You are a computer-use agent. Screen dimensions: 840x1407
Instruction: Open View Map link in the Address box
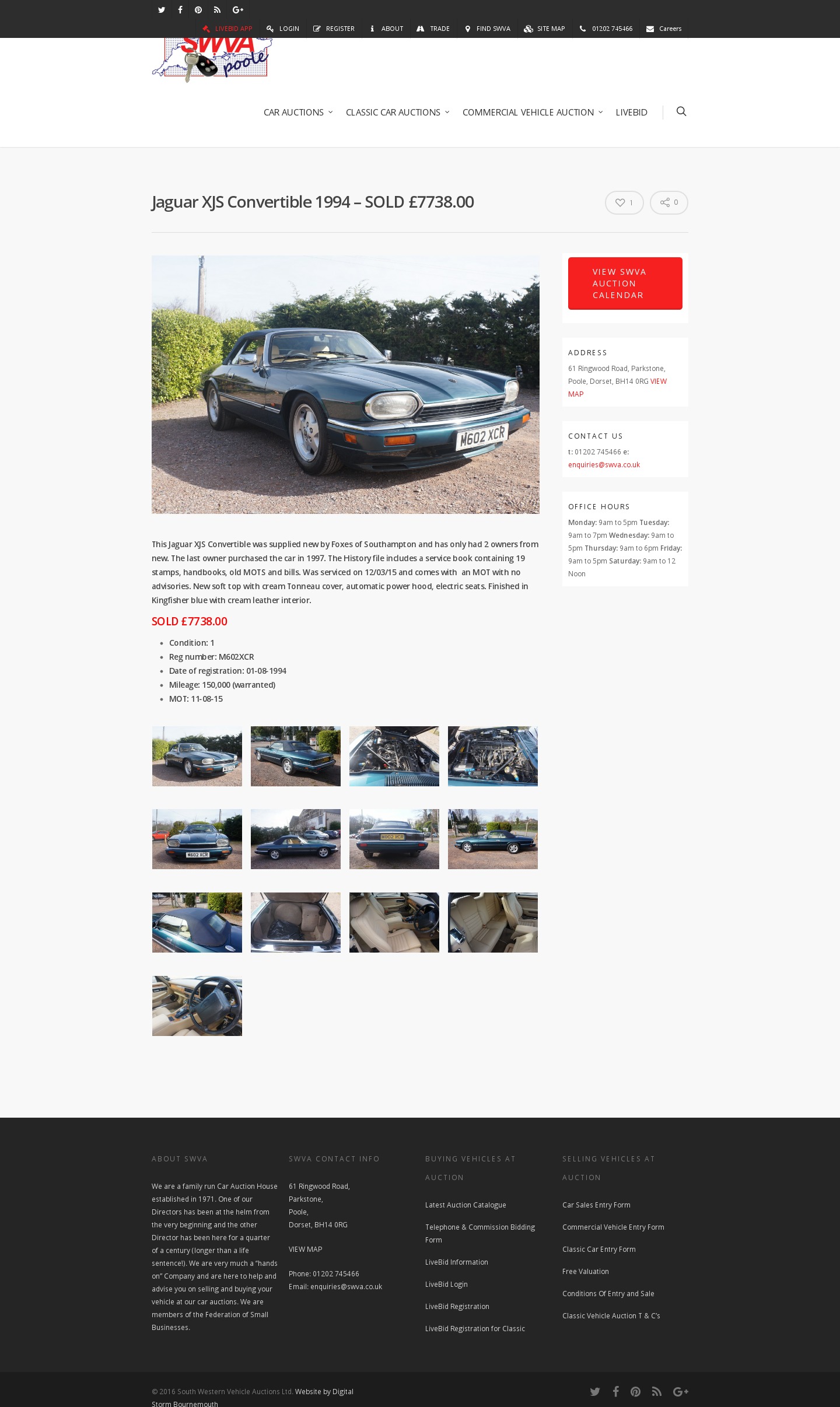[x=658, y=381]
